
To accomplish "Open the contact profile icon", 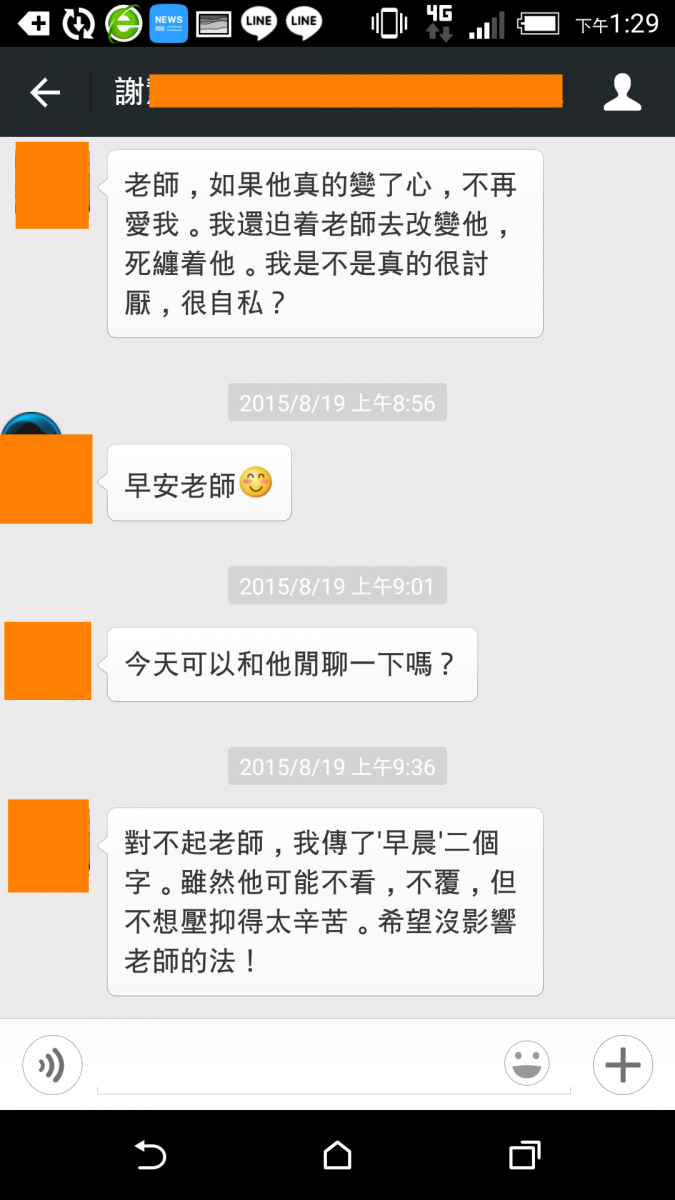I will coord(622,93).
